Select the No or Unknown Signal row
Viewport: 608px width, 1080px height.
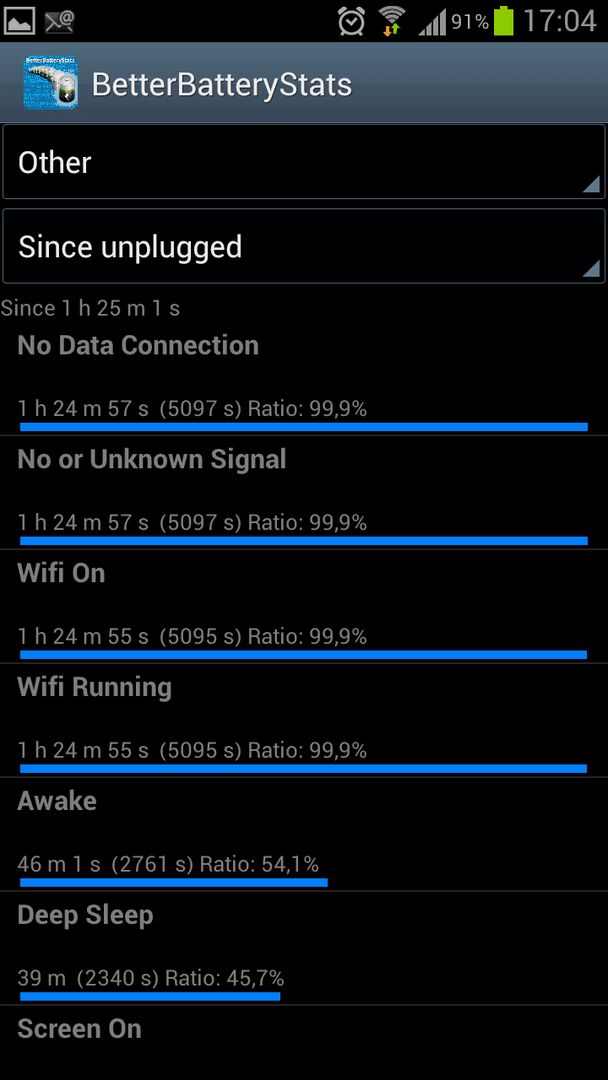(304, 492)
